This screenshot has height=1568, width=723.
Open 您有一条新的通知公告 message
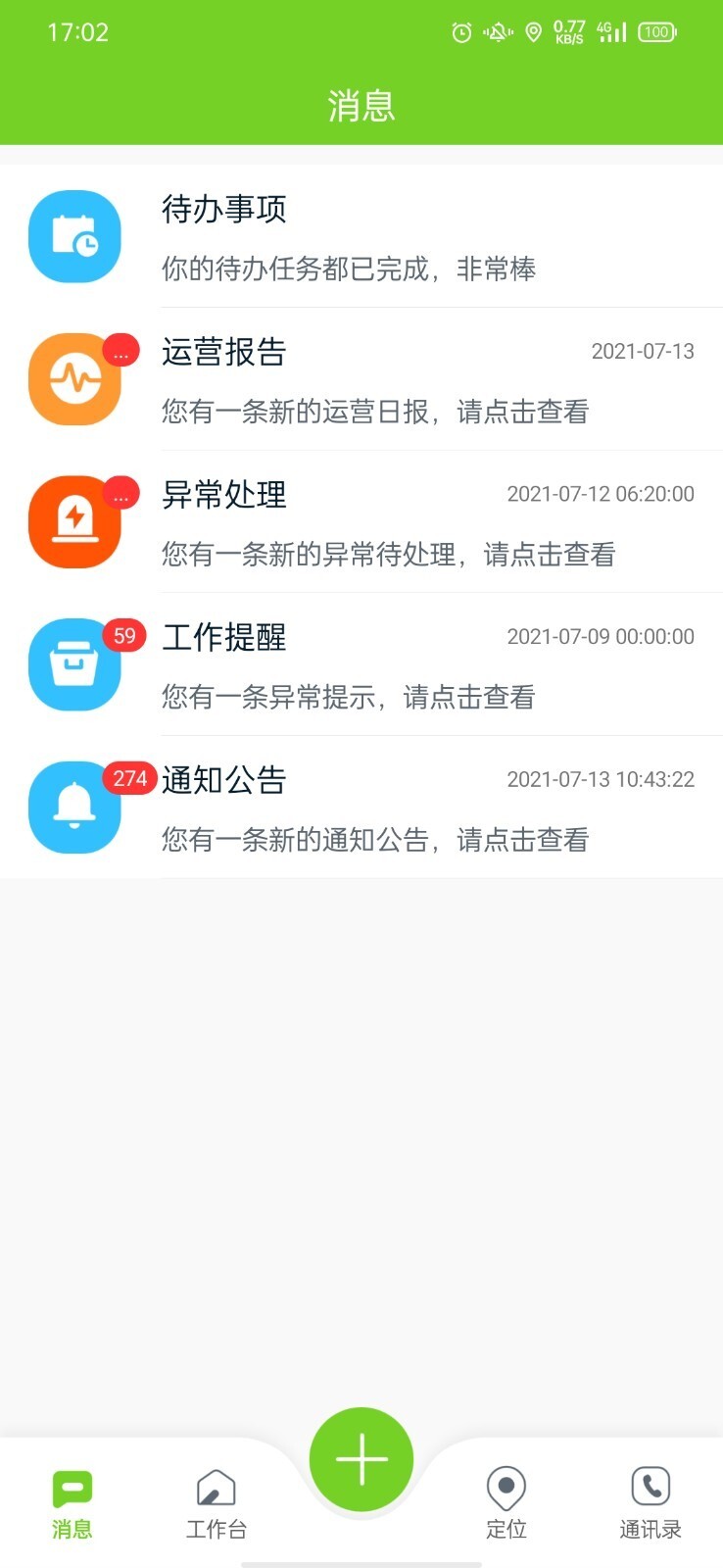coord(375,840)
